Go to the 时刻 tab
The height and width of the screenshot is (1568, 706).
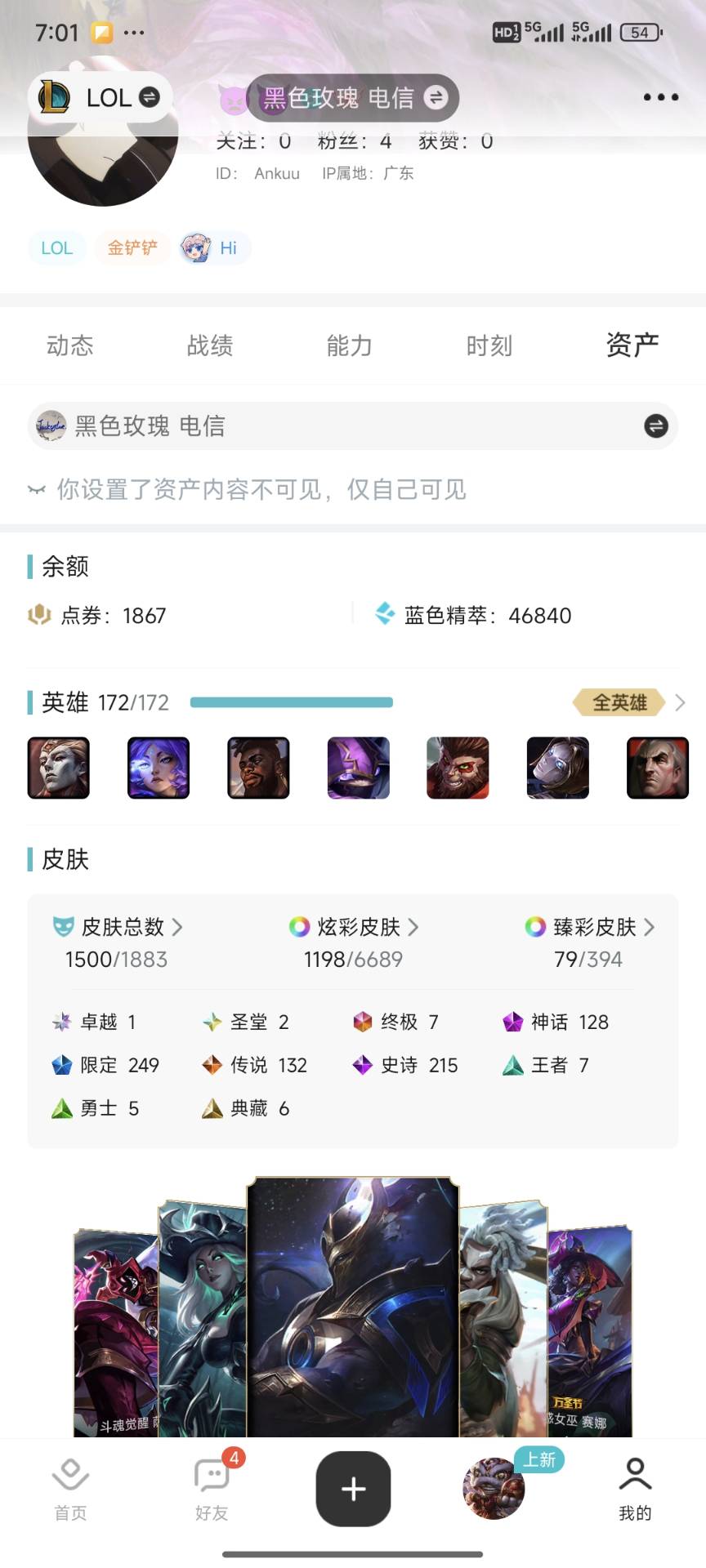point(489,345)
